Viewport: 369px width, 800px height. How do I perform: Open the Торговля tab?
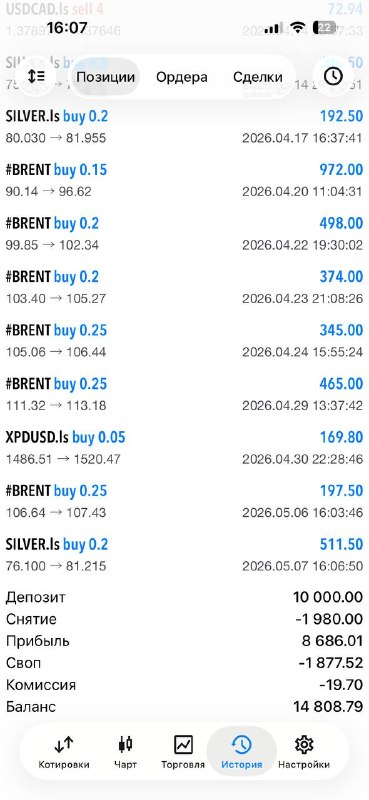(183, 753)
